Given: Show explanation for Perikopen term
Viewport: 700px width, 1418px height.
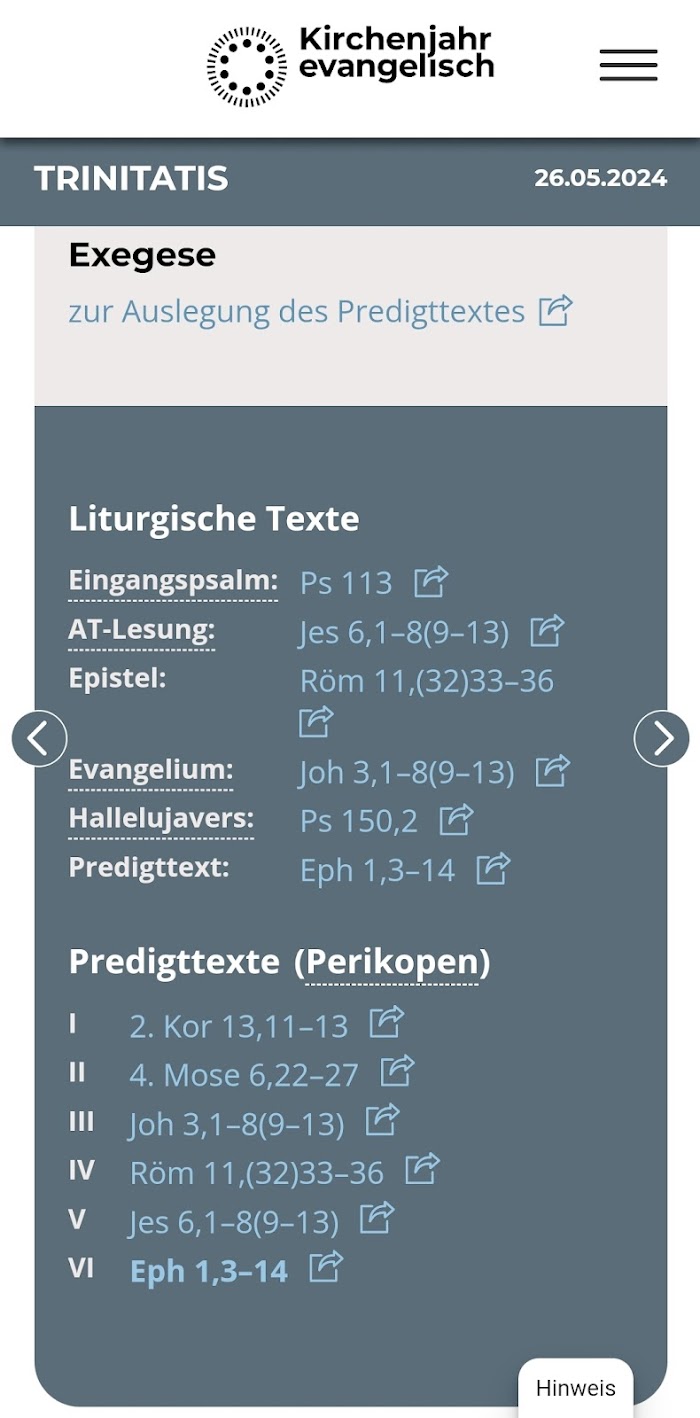Looking at the screenshot, I should tap(392, 962).
